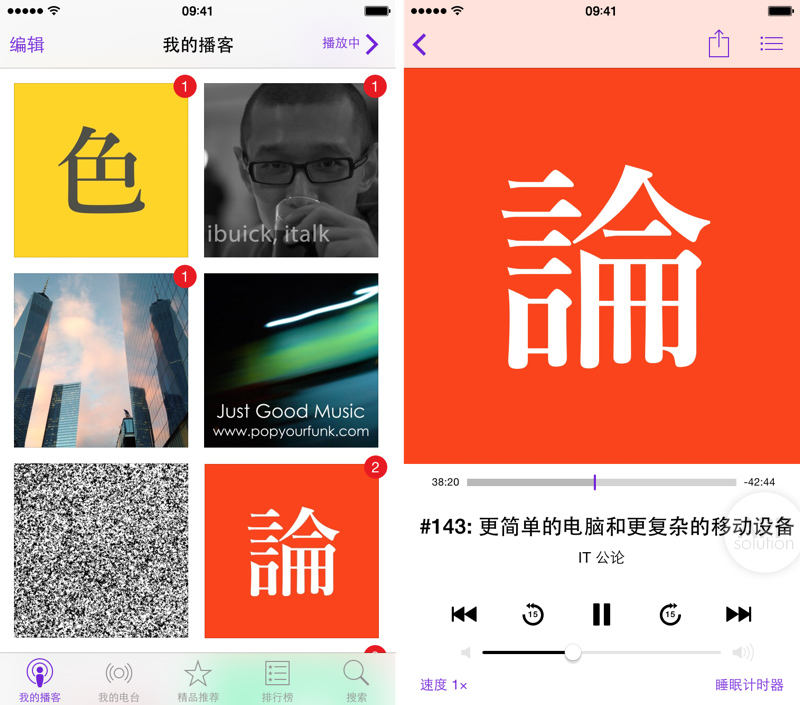Open the Just Good Music podcast
Screen dimensions: 800x705
pyautogui.click(x=291, y=360)
